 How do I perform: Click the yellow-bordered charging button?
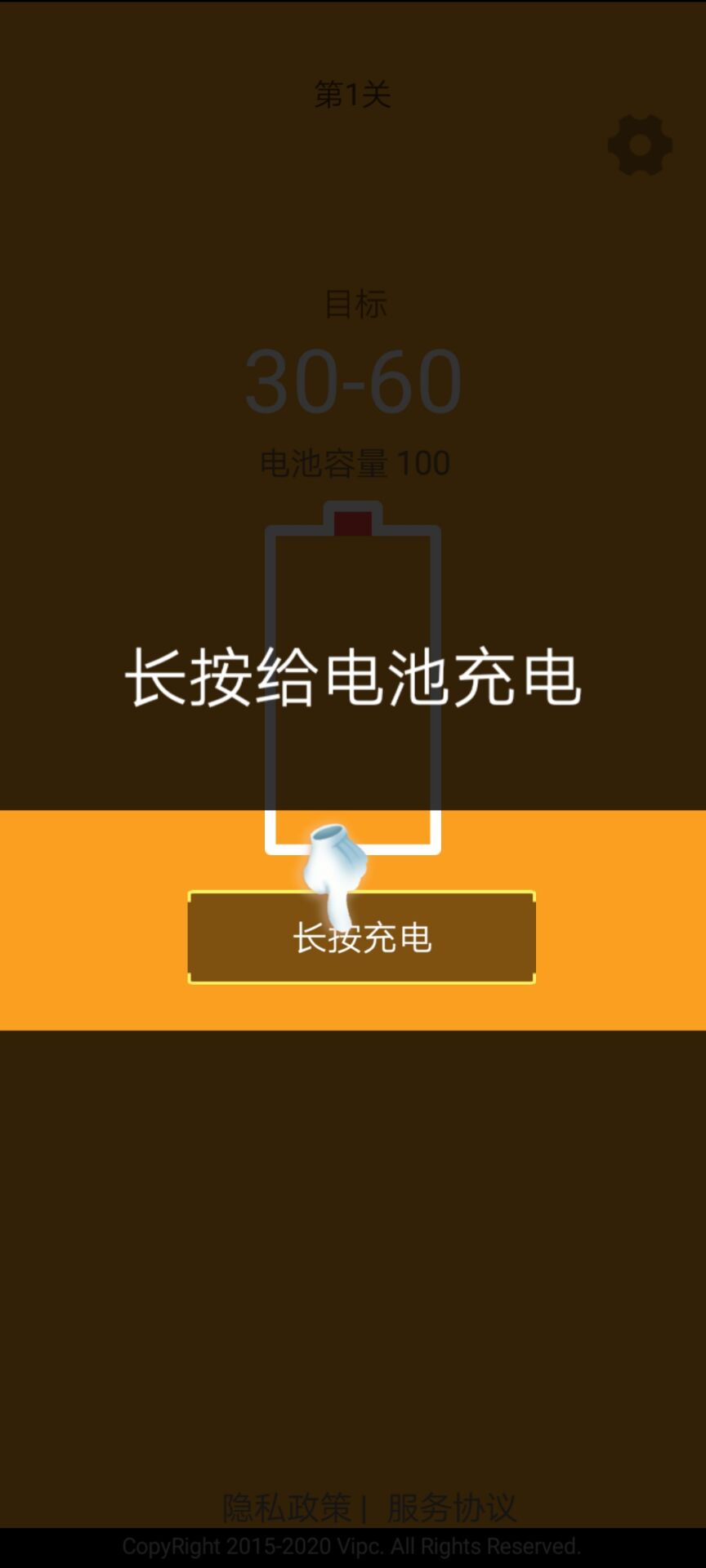tap(362, 938)
